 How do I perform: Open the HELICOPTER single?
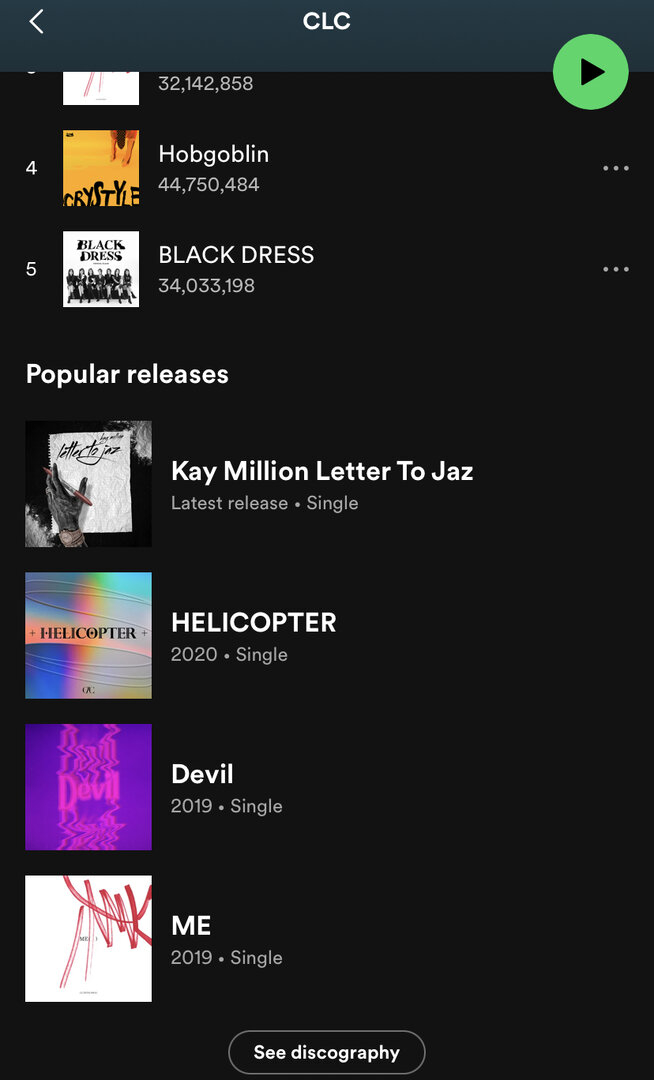pyautogui.click(x=327, y=635)
